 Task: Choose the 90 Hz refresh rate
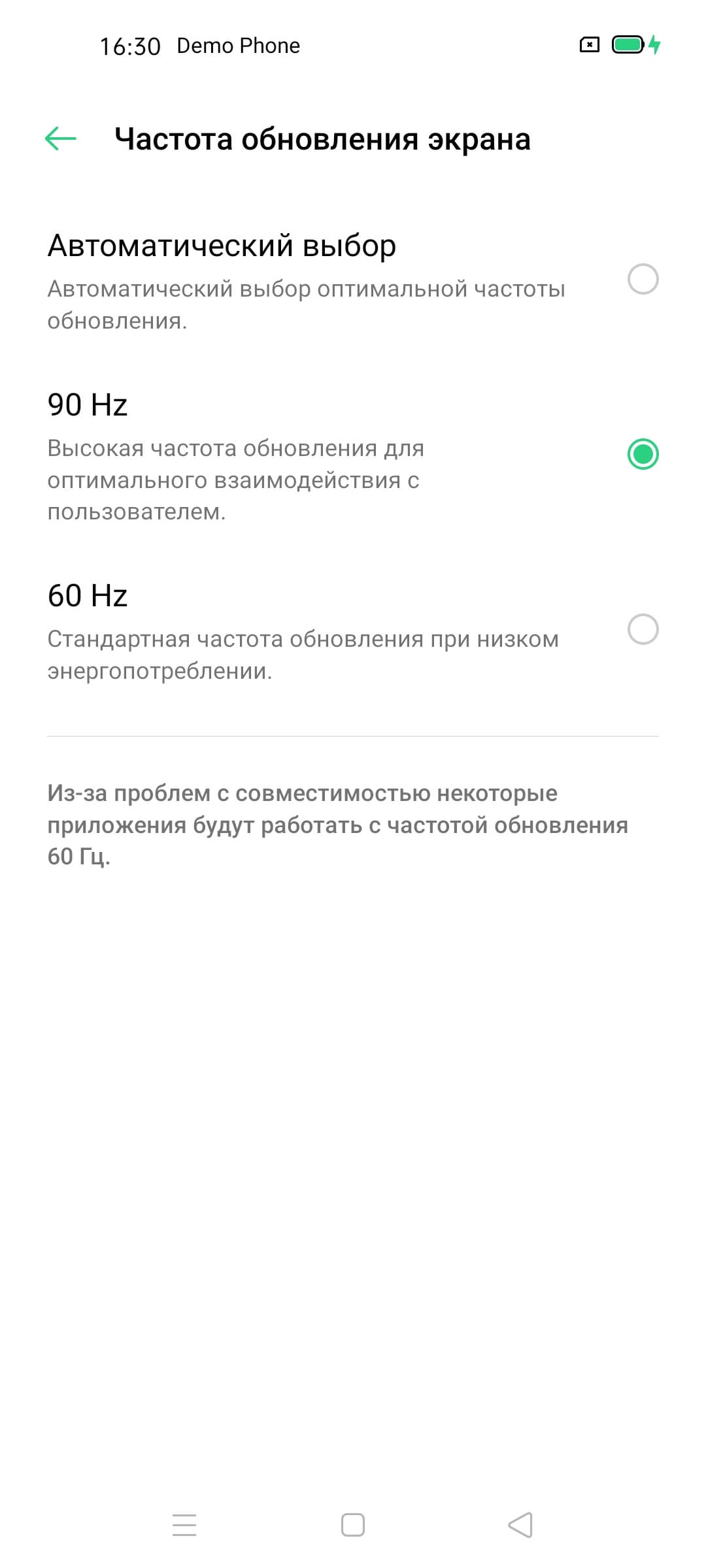[x=643, y=454]
